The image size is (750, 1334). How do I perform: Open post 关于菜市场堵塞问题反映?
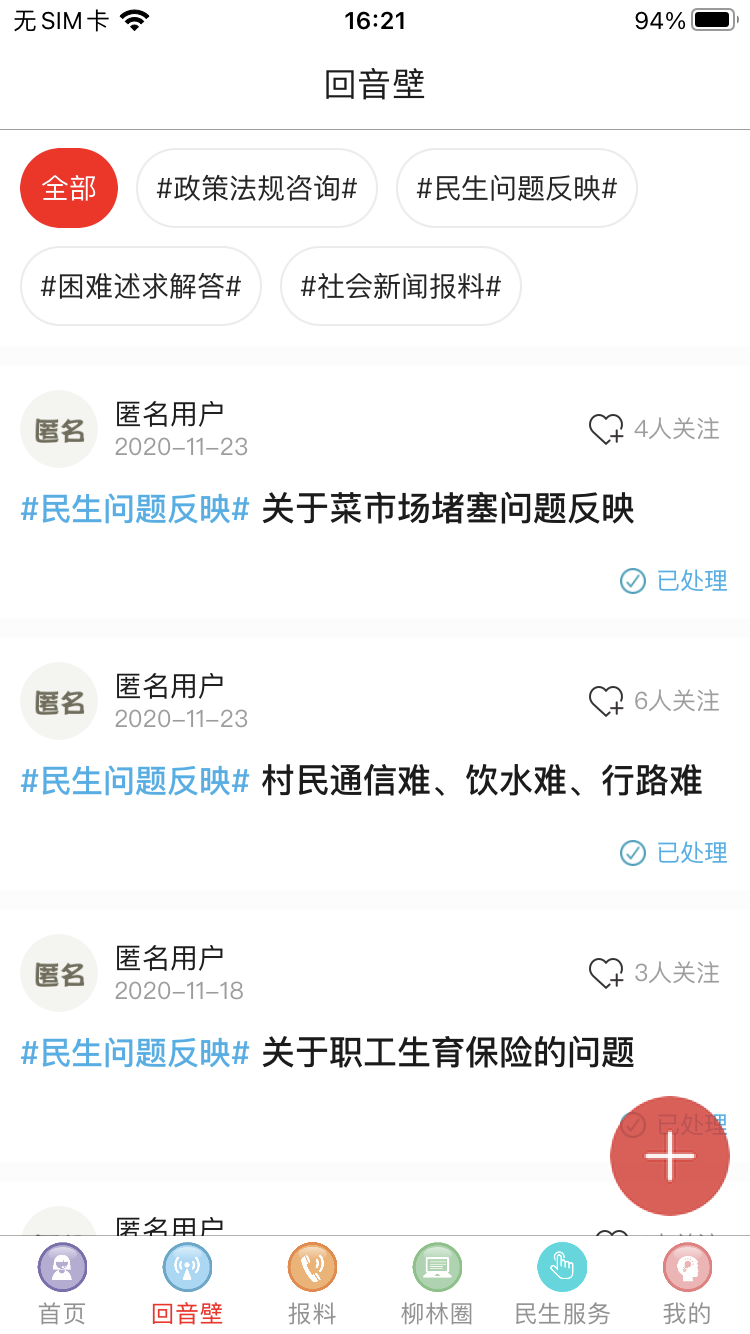coord(448,508)
